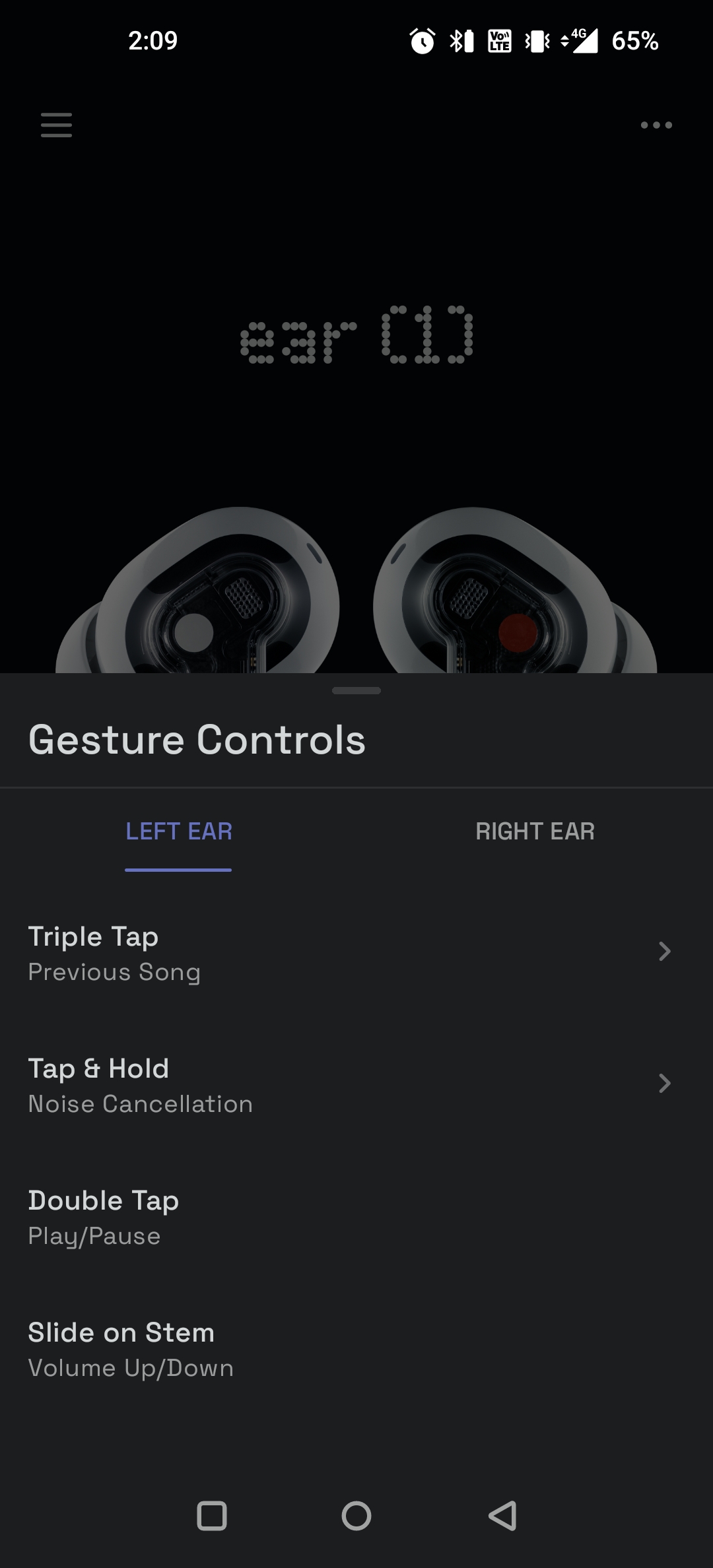Go back using system back button
Viewport: 713px width, 1568px height.
[502, 1515]
